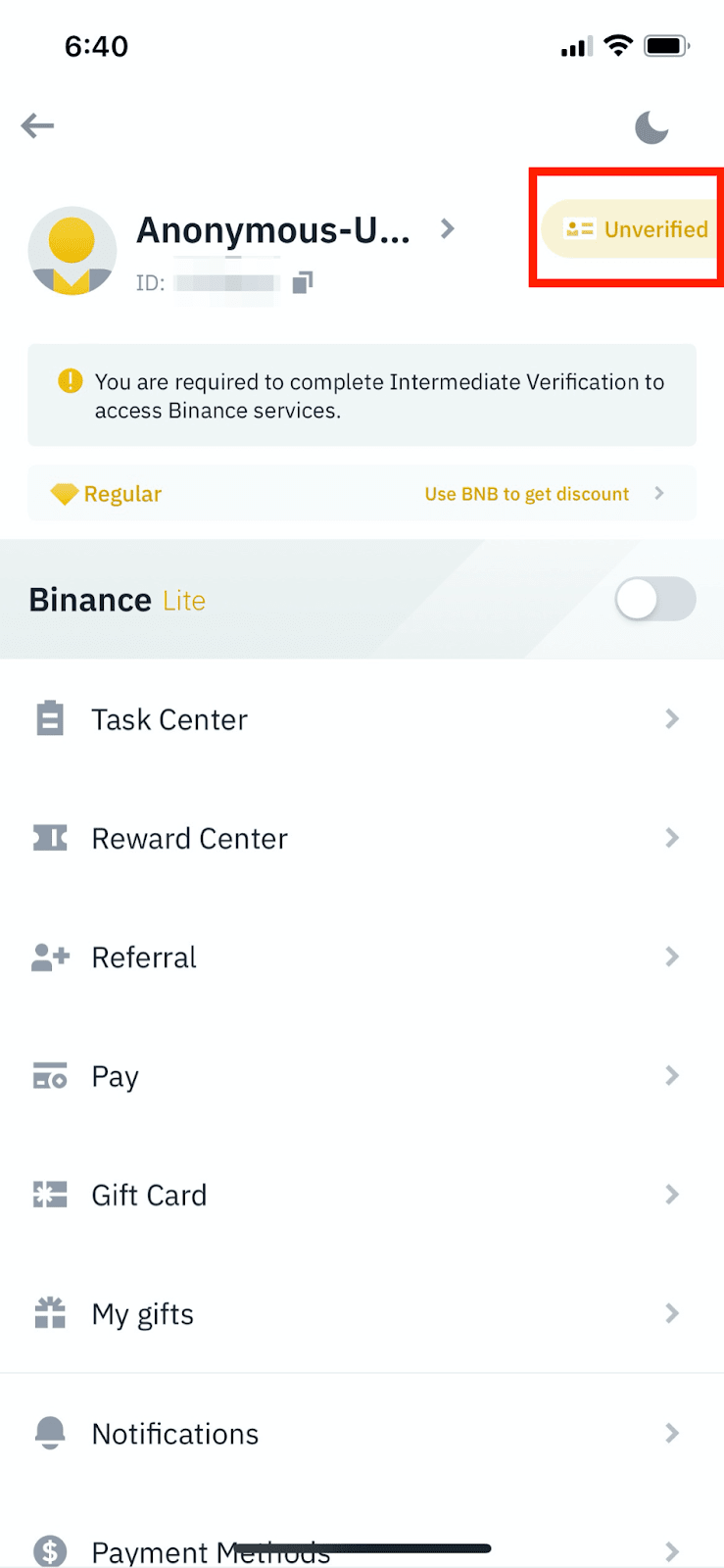Go to the Referral page
Image resolution: width=724 pixels, height=1568 pixels.
click(362, 957)
